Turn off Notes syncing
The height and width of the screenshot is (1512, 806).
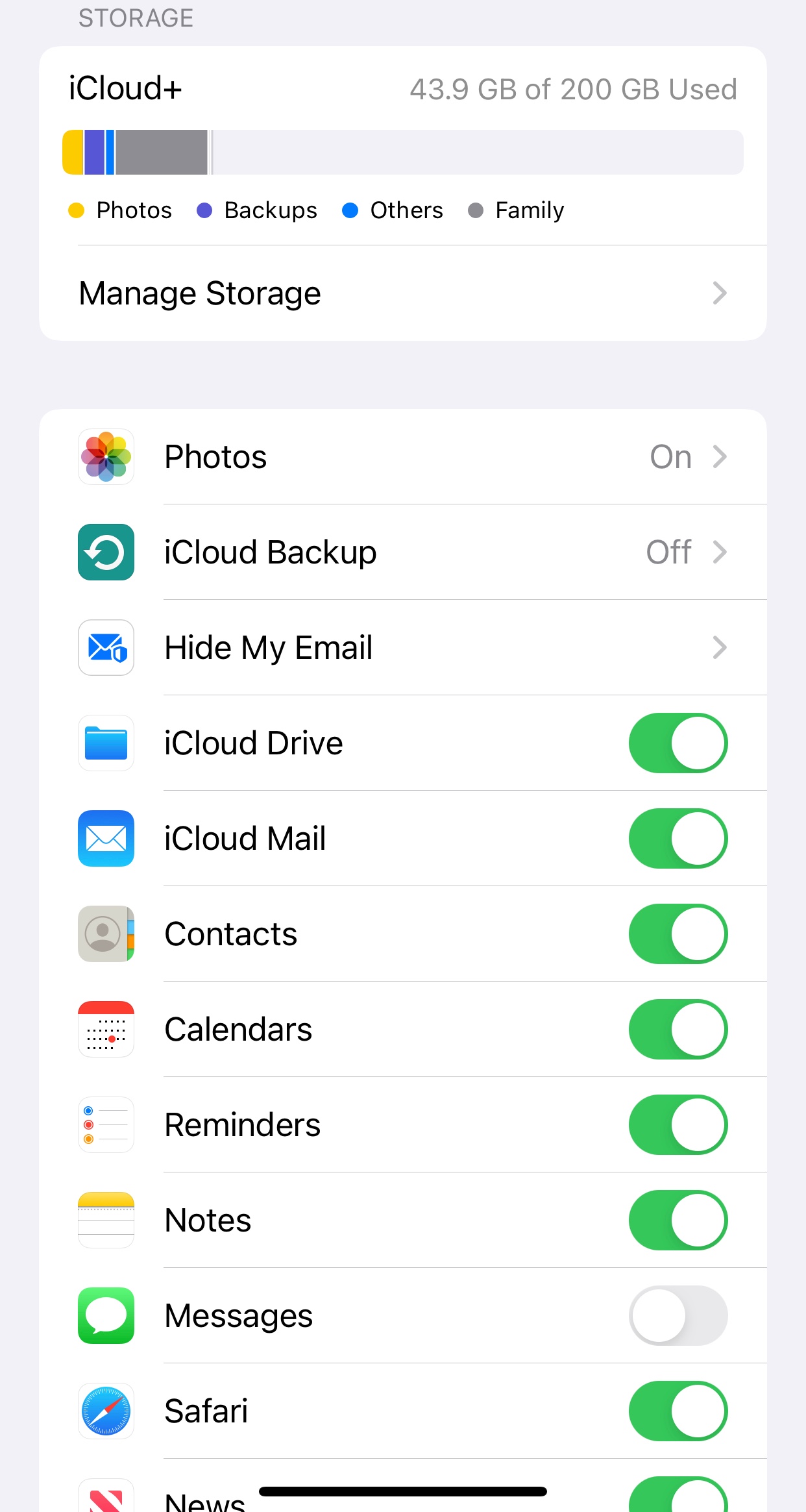[678, 1221]
